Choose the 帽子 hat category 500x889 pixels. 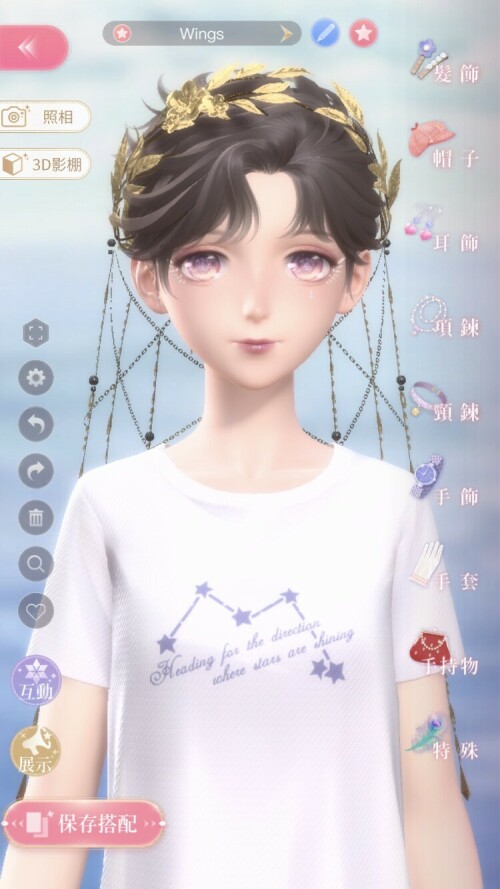444,145
